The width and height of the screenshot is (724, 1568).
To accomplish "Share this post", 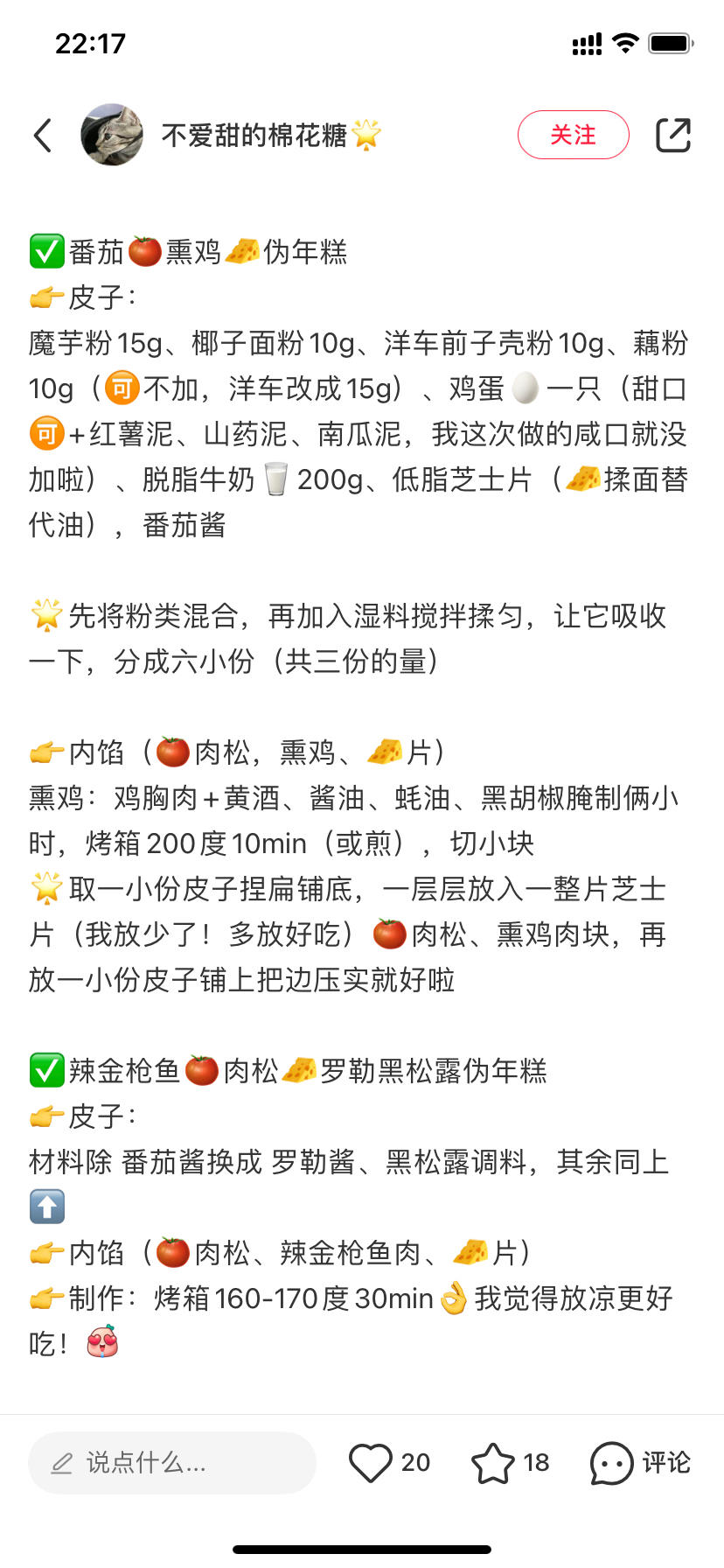I will point(672,135).
